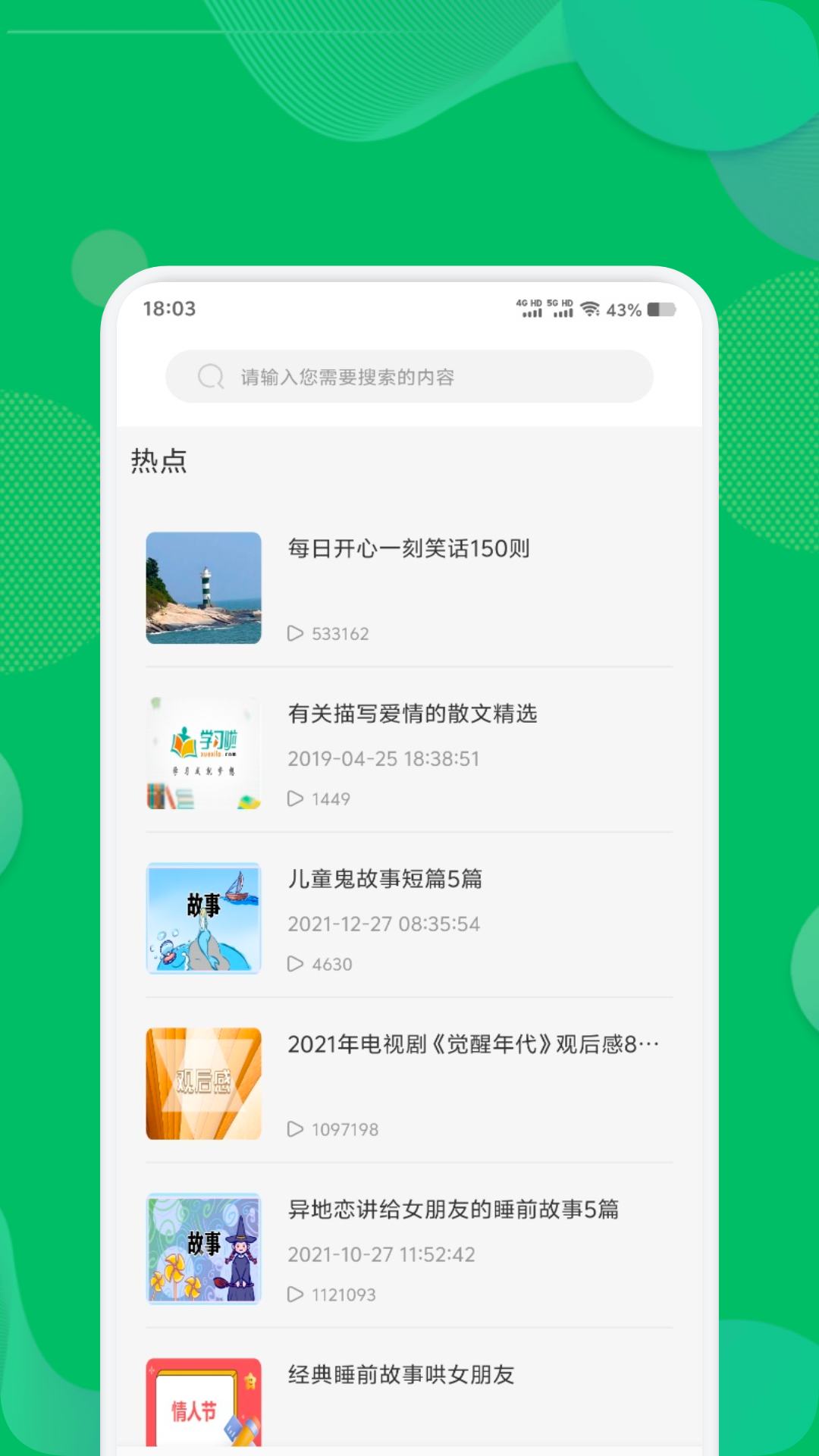Viewport: 819px width, 1456px height.
Task: Click the battery indicator in status bar
Action: pyautogui.click(x=663, y=309)
